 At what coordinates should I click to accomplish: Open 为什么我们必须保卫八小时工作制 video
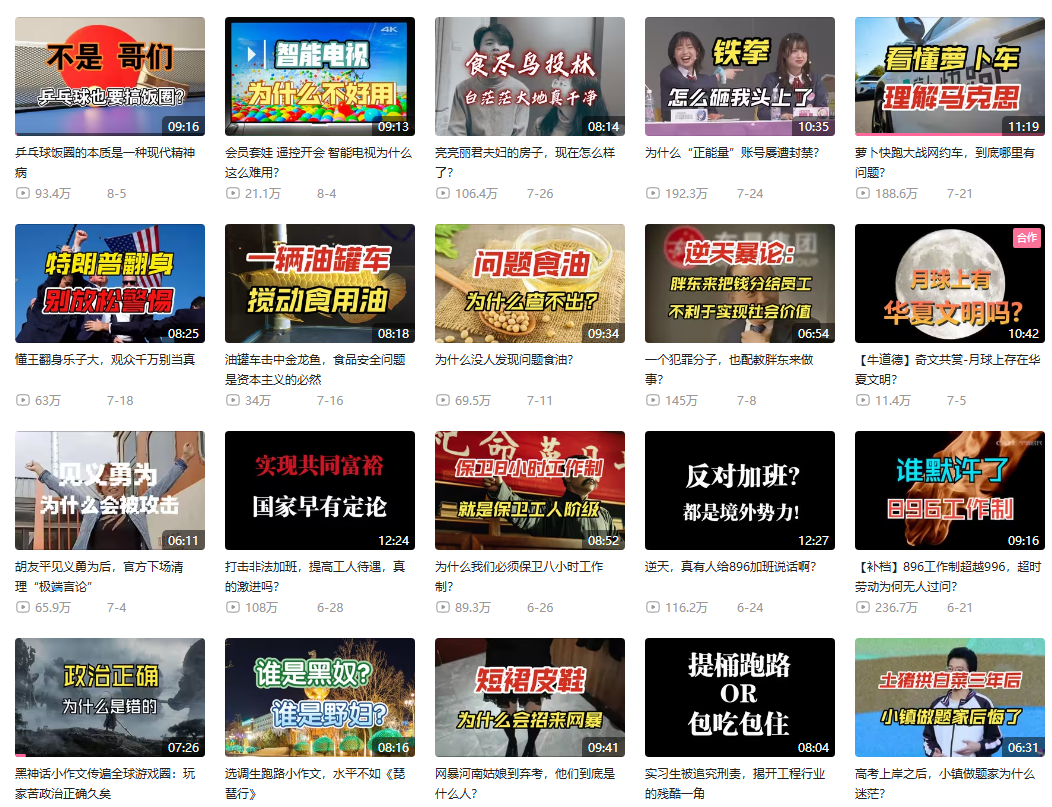point(530,490)
